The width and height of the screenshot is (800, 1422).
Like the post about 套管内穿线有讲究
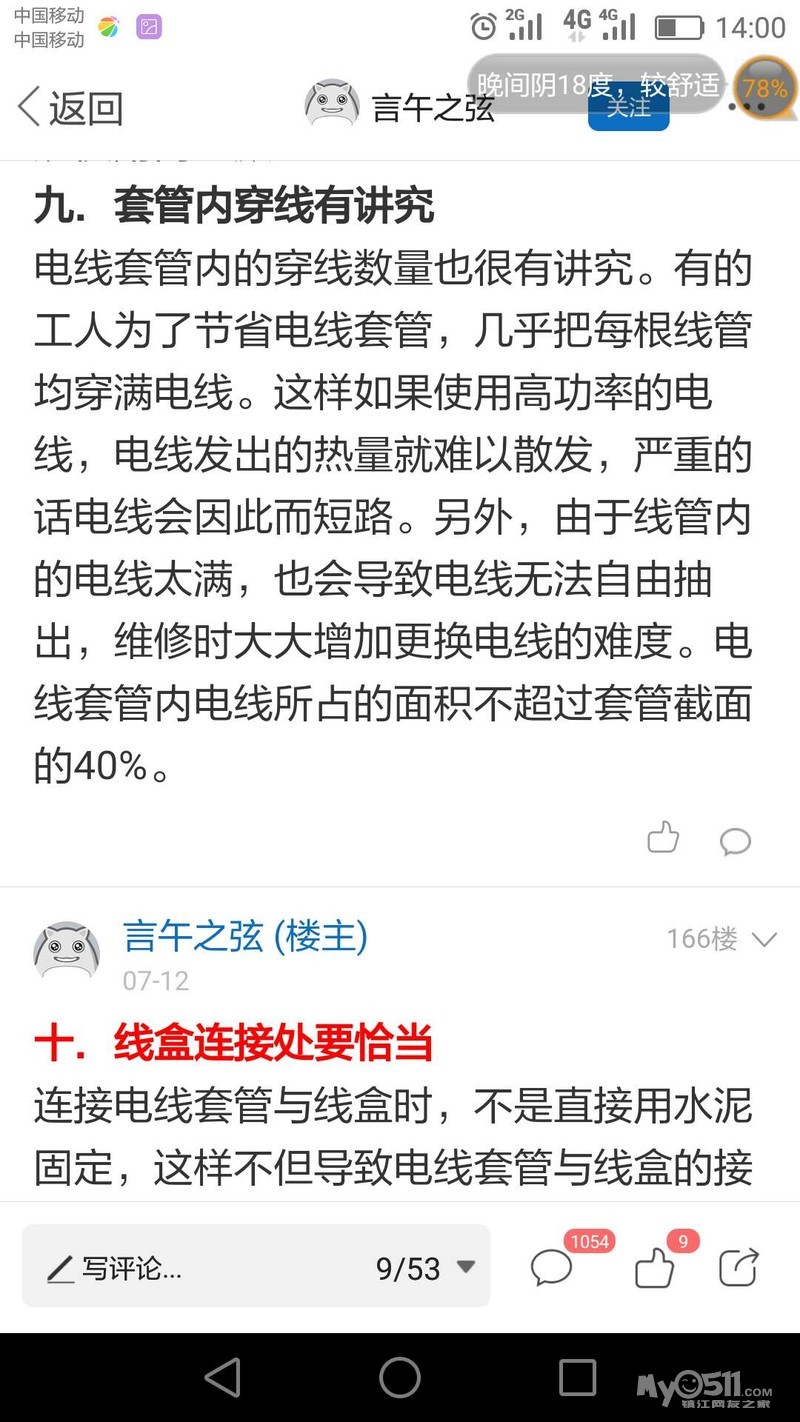663,838
